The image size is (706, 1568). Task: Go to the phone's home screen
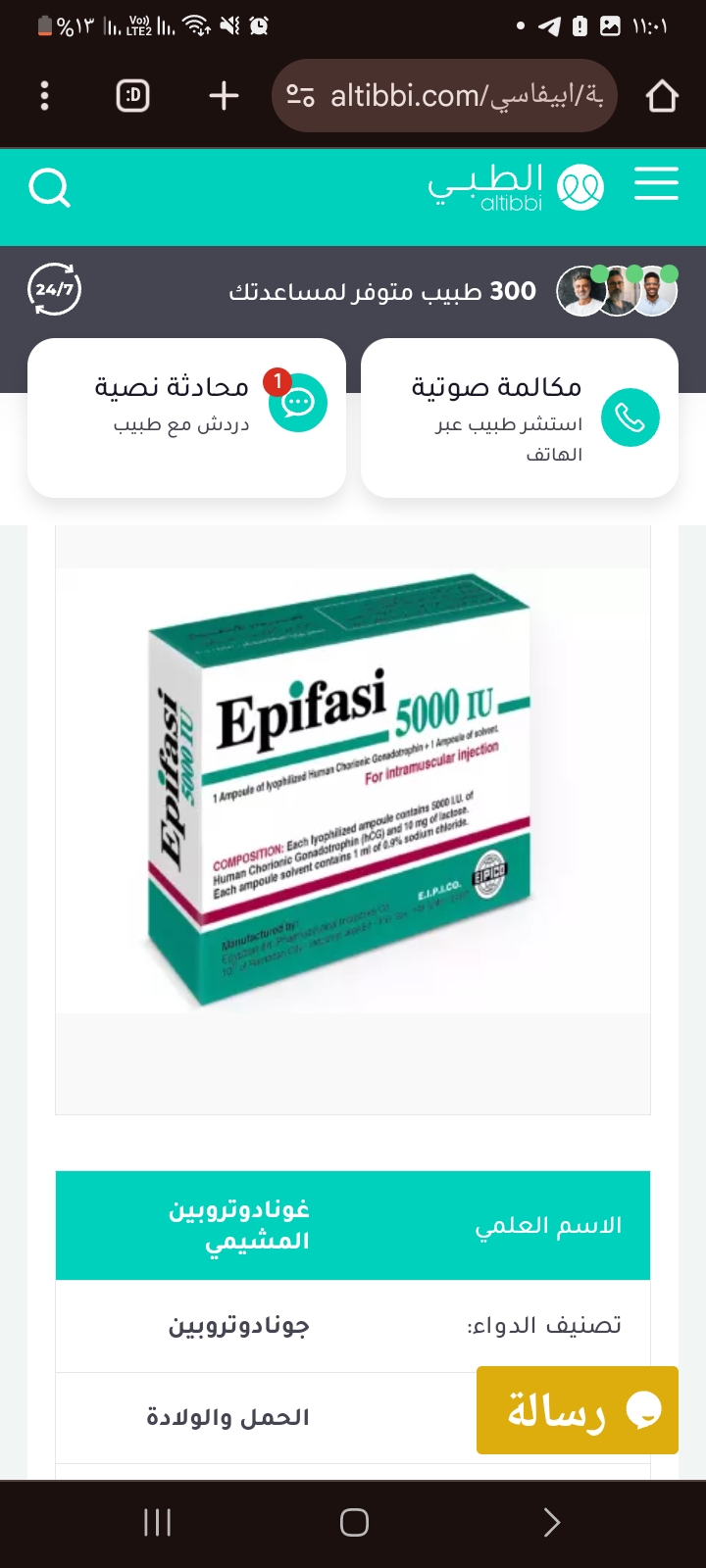click(x=354, y=1522)
